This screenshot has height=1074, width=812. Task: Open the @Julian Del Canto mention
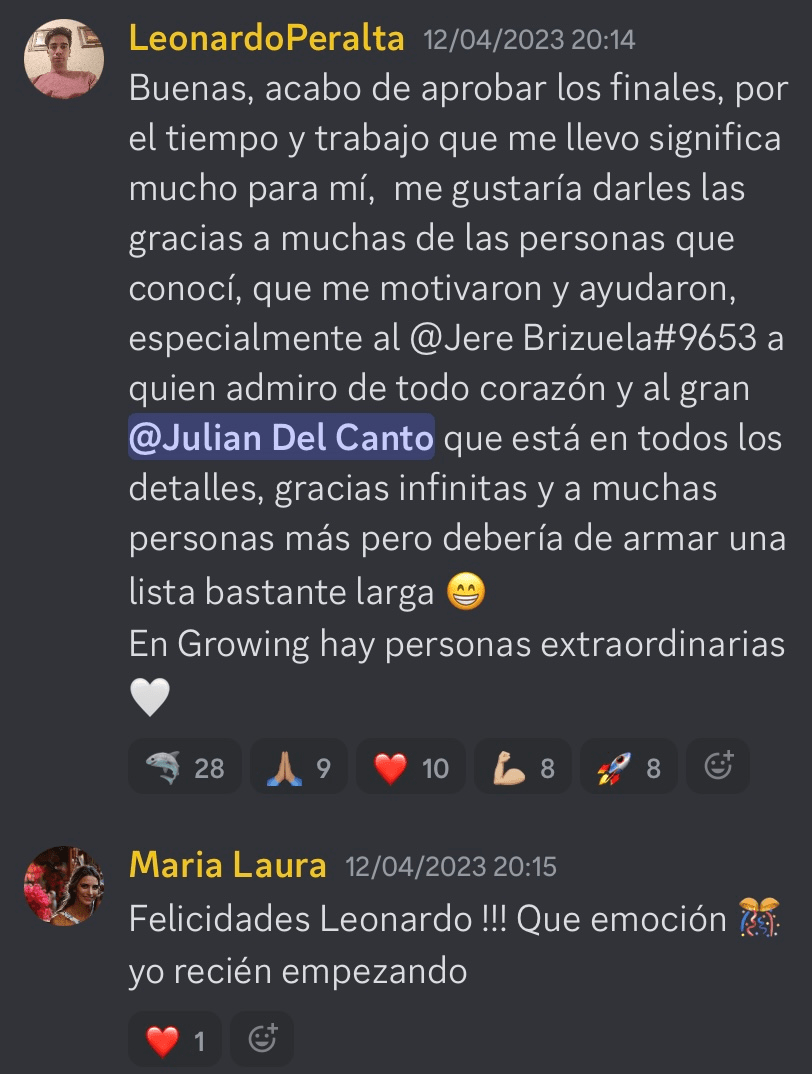[281, 437]
